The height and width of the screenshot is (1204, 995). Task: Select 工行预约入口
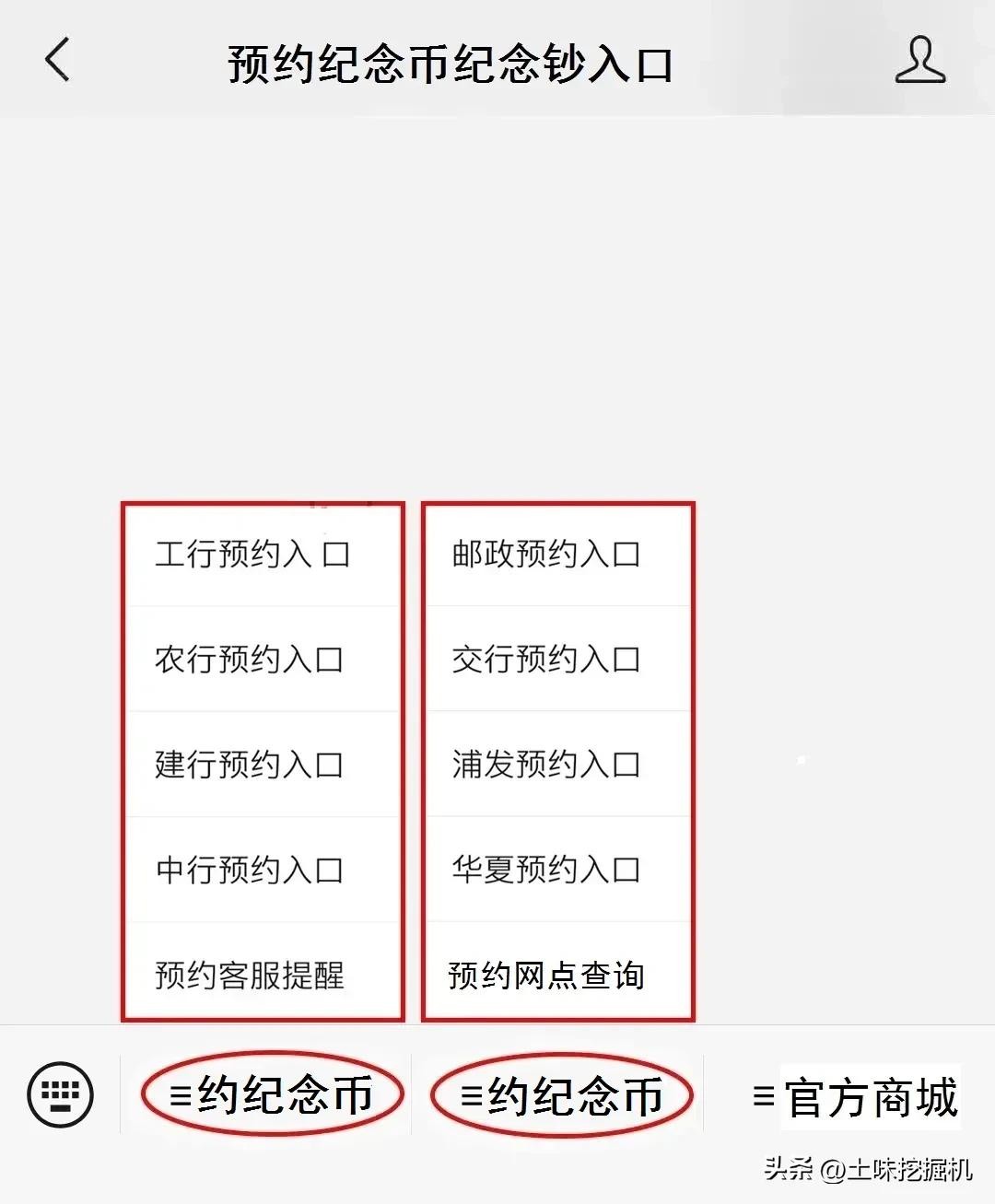point(252,555)
